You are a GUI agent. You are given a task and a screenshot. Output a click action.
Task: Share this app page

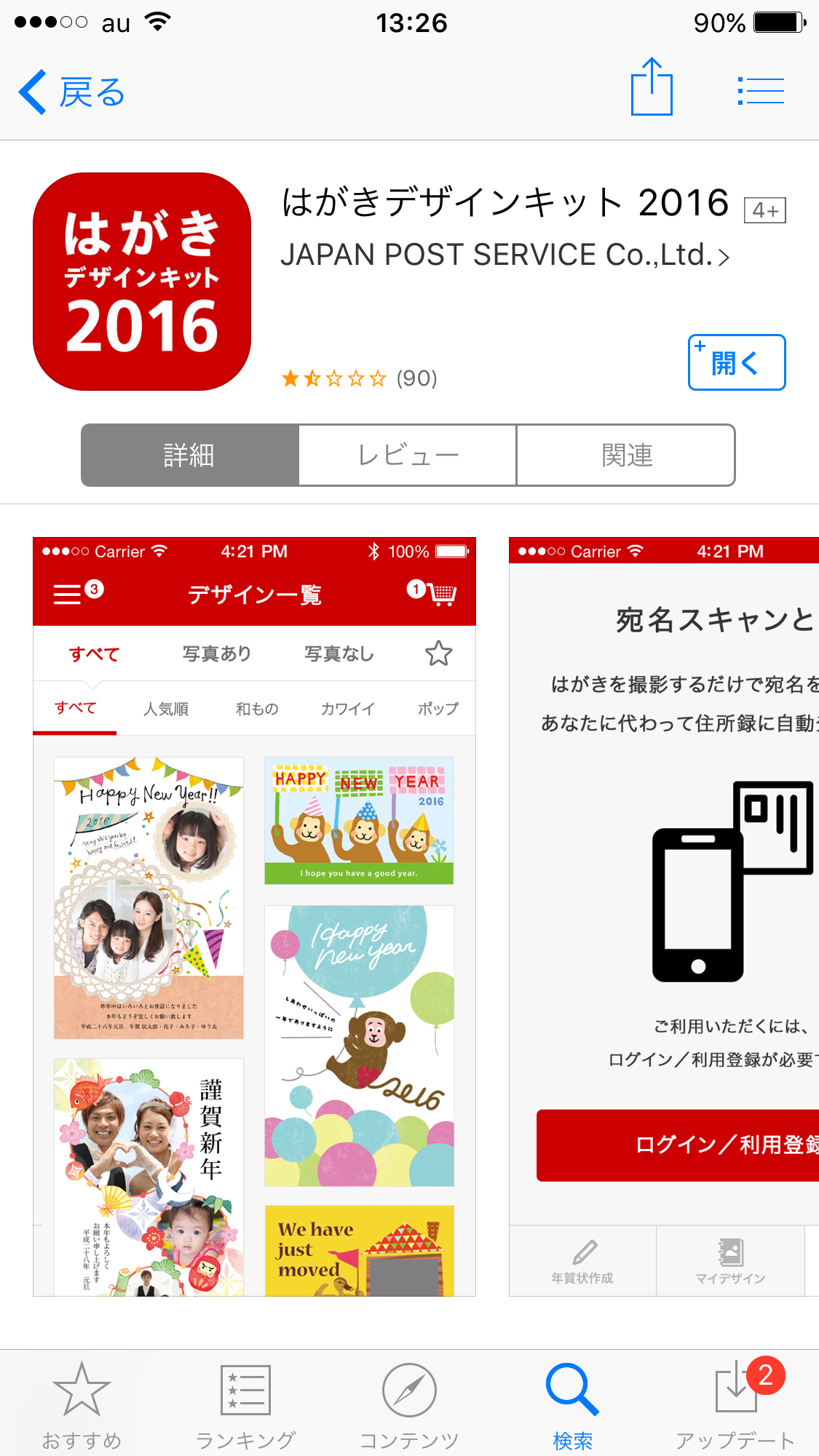click(x=652, y=88)
